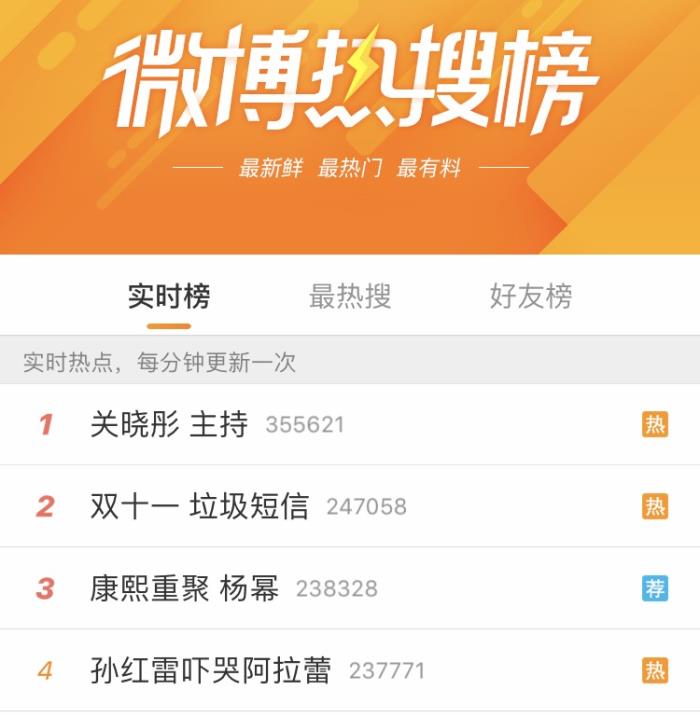Open hot topic 关晓彤 主持
This screenshot has height=717, width=700.
(169, 425)
